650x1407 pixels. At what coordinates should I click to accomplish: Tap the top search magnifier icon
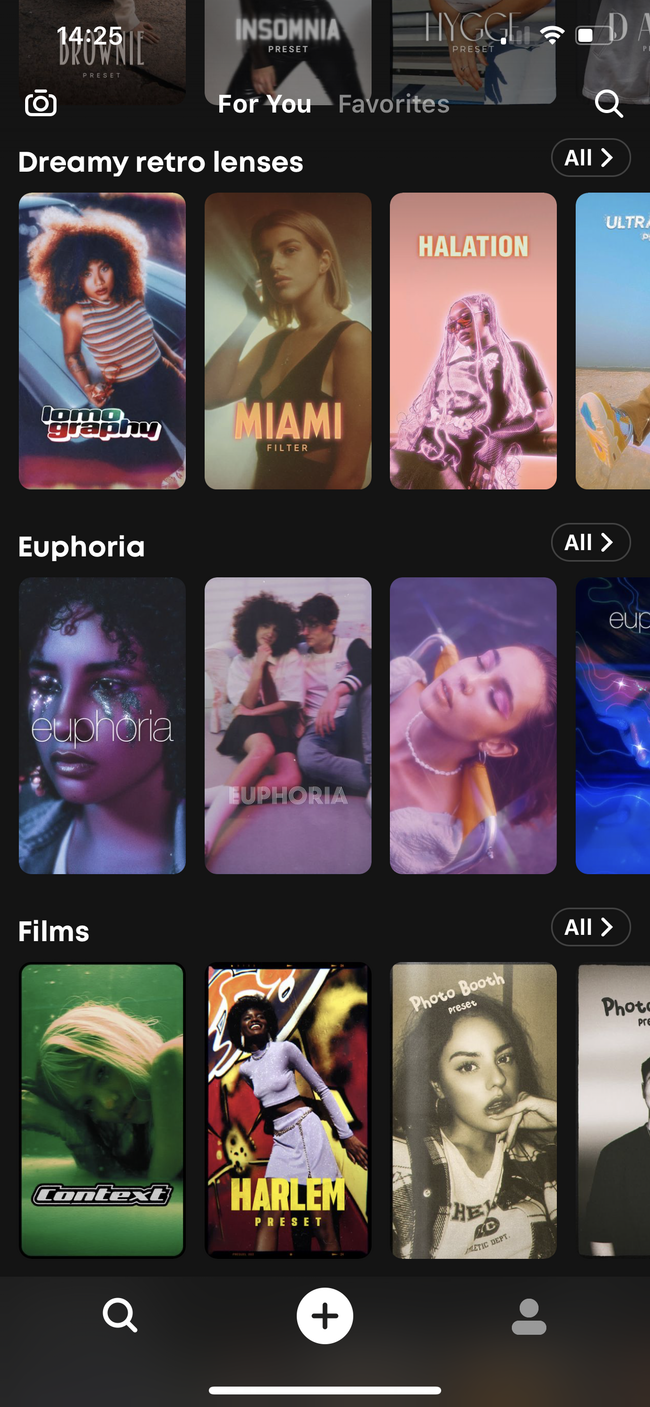point(608,103)
